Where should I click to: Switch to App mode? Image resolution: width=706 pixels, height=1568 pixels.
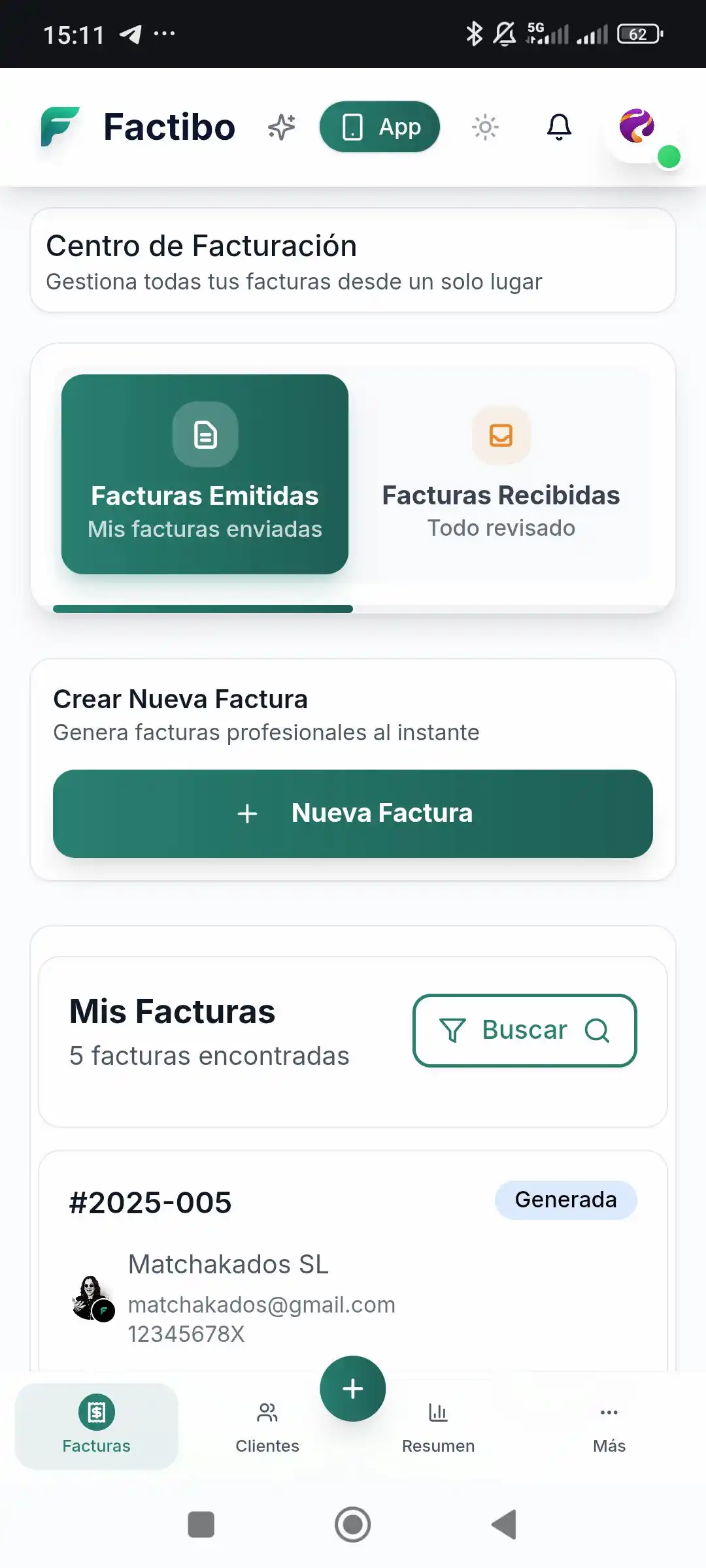click(379, 127)
